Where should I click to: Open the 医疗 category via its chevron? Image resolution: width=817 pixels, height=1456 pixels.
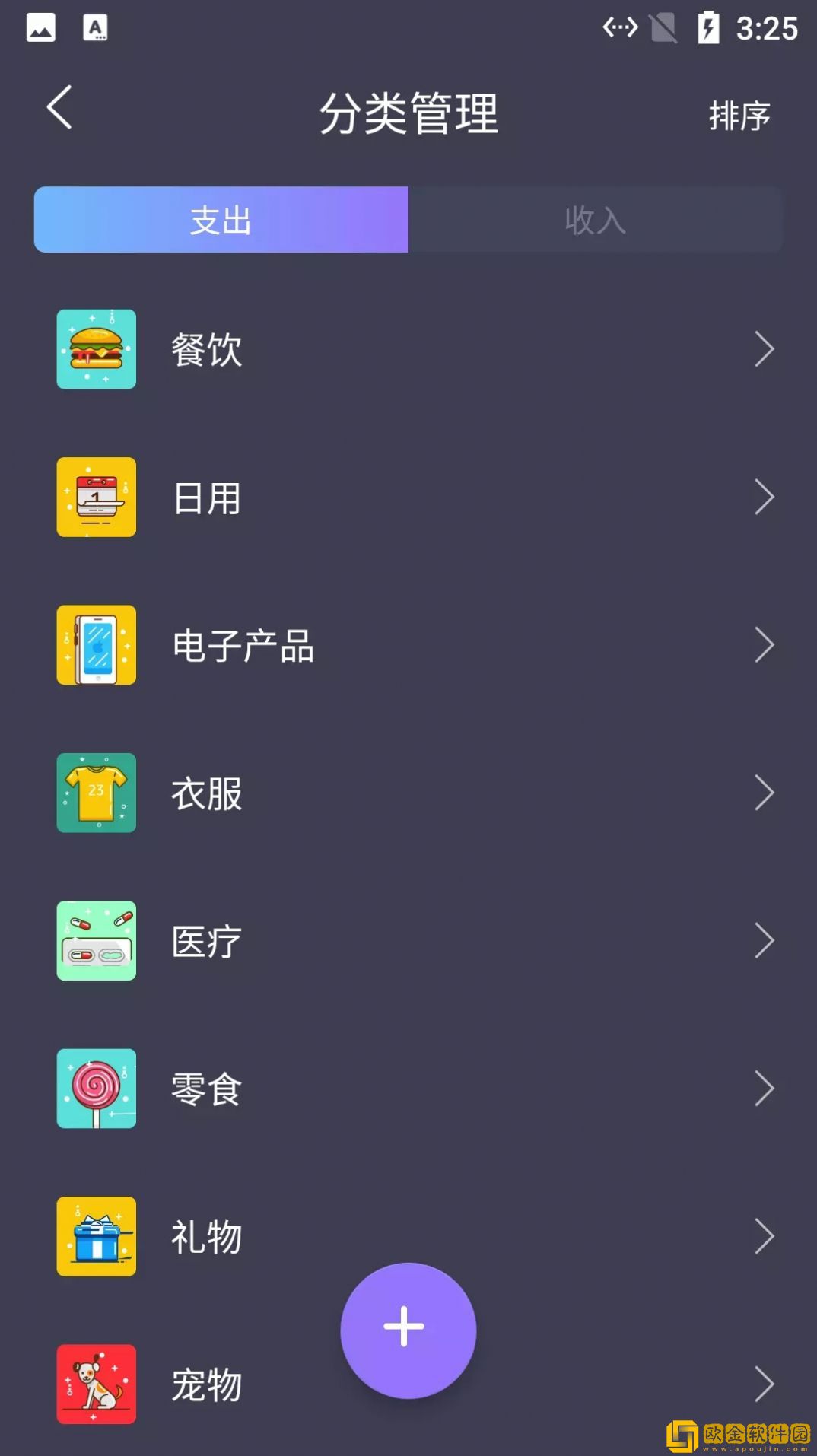tap(765, 940)
